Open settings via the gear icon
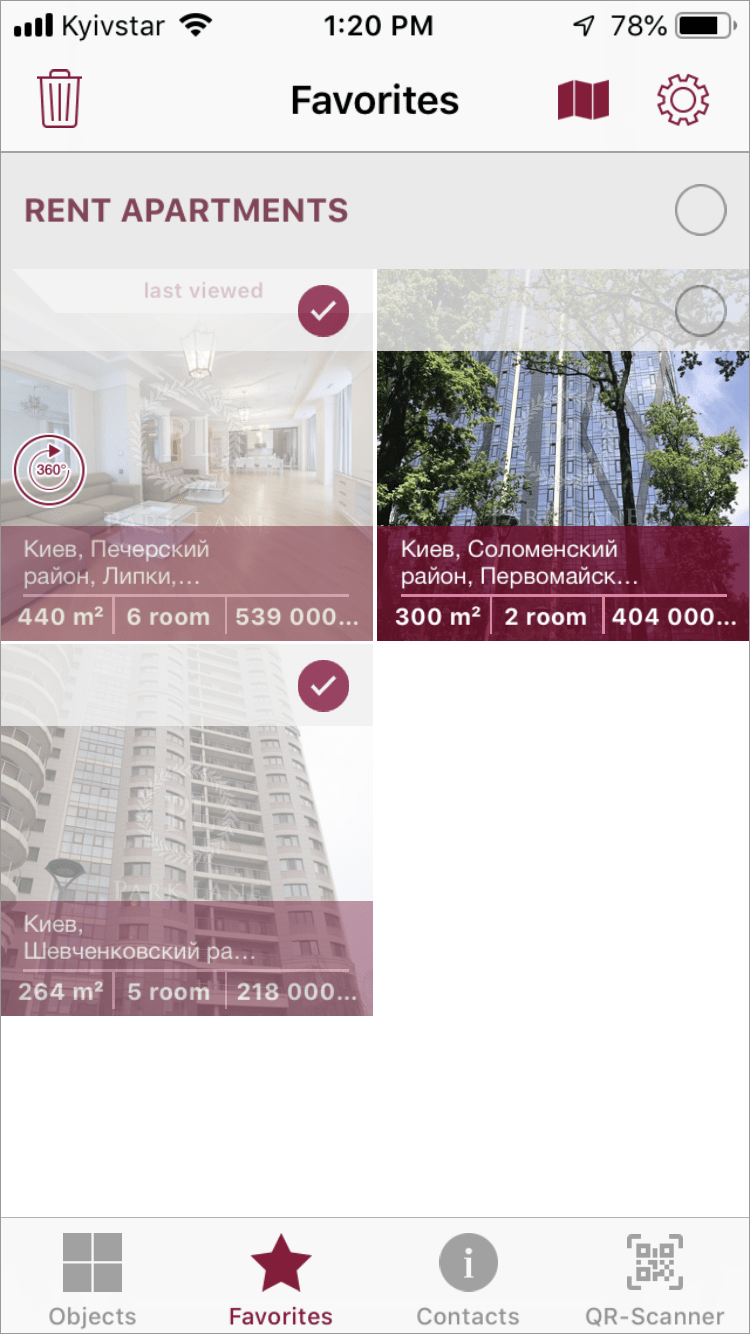This screenshot has height=1334, width=750. tap(683, 100)
